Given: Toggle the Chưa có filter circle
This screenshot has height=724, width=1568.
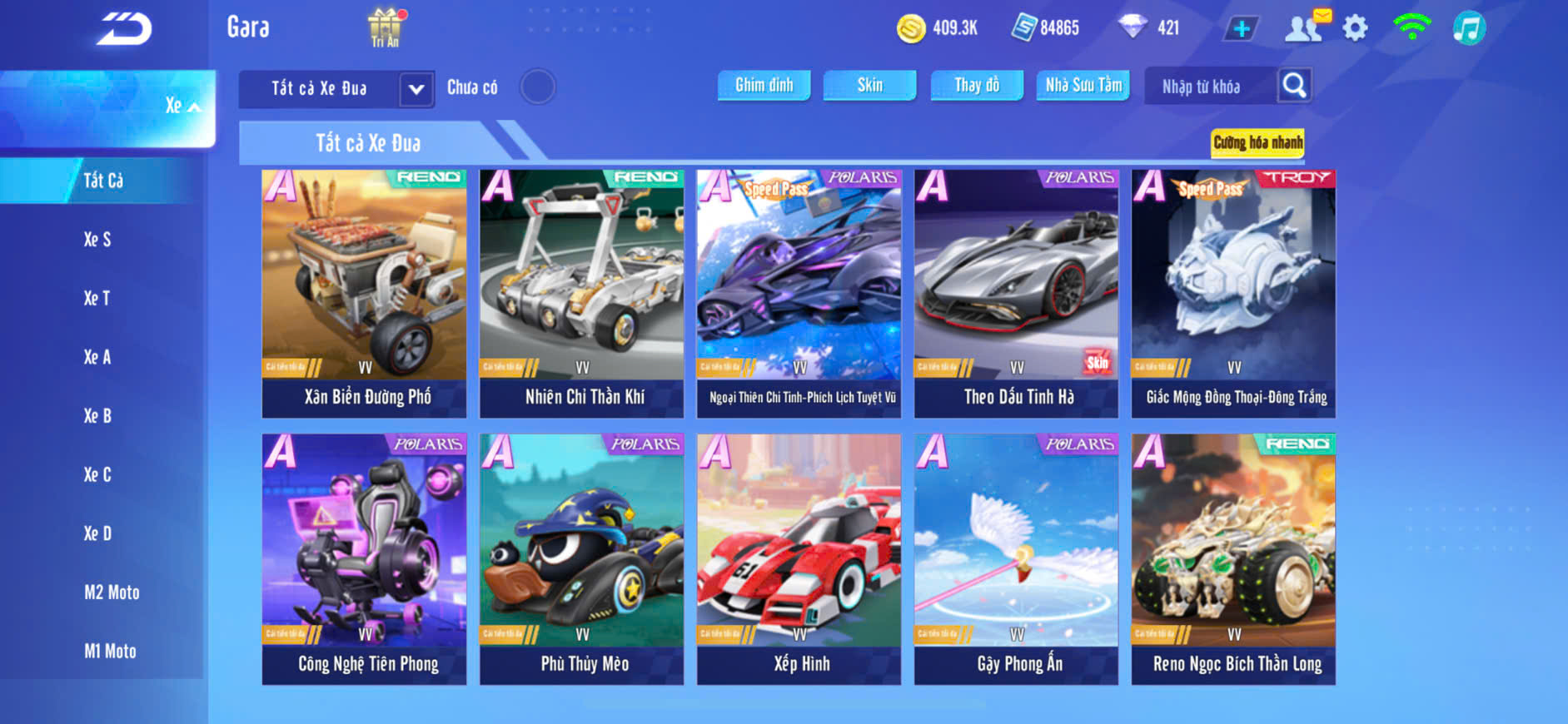Looking at the screenshot, I should [x=538, y=87].
